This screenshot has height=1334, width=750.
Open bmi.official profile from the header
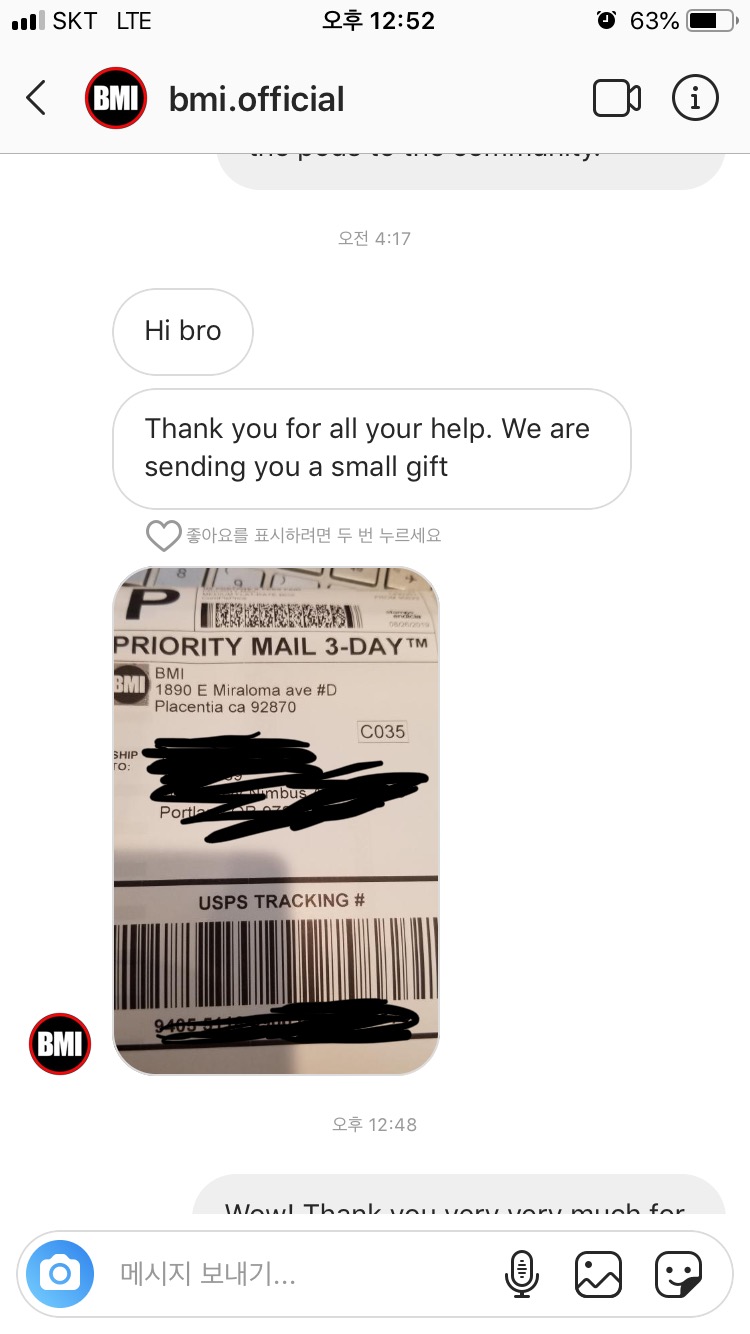[256, 99]
